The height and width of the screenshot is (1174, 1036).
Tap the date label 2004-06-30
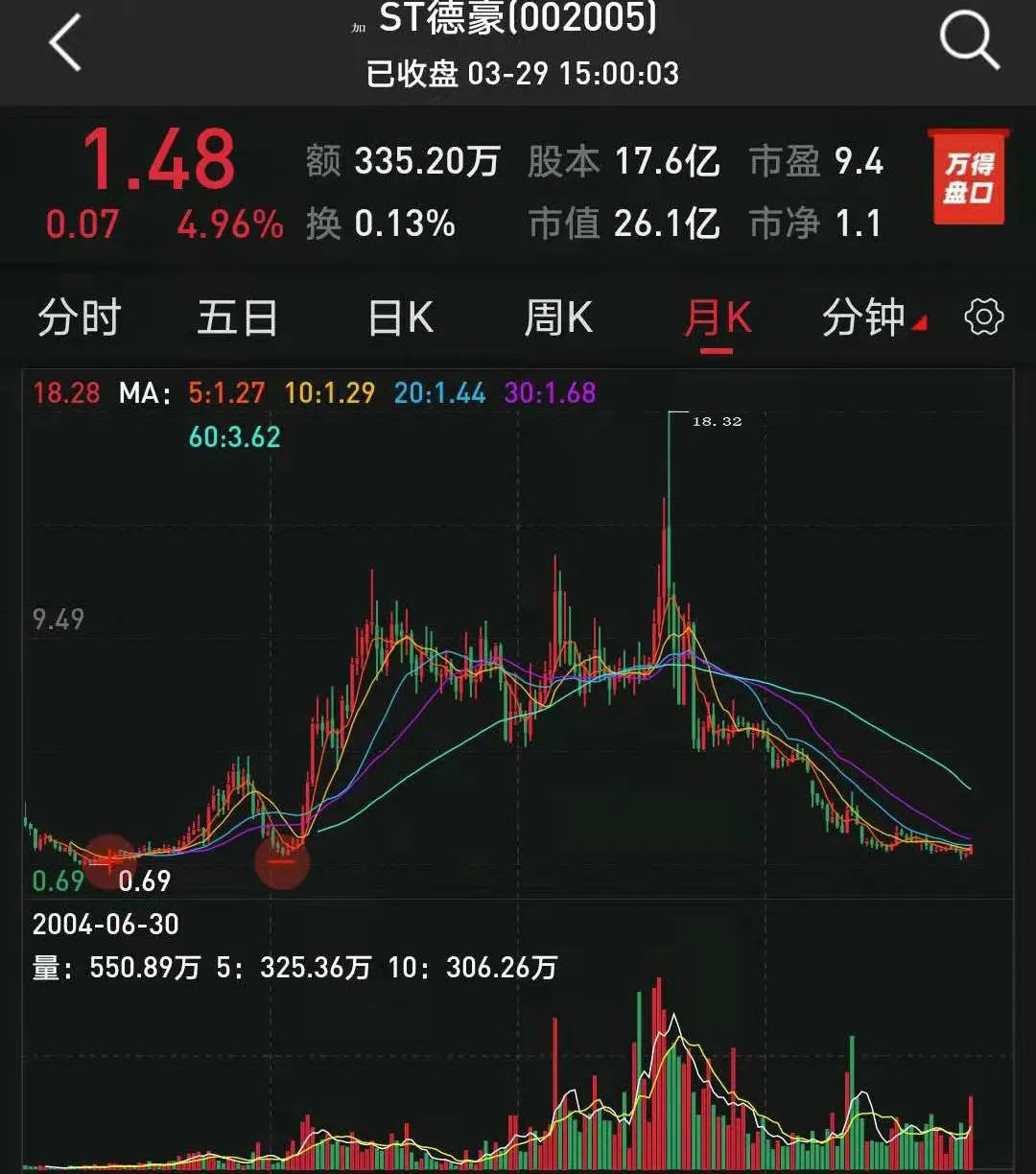(107, 925)
